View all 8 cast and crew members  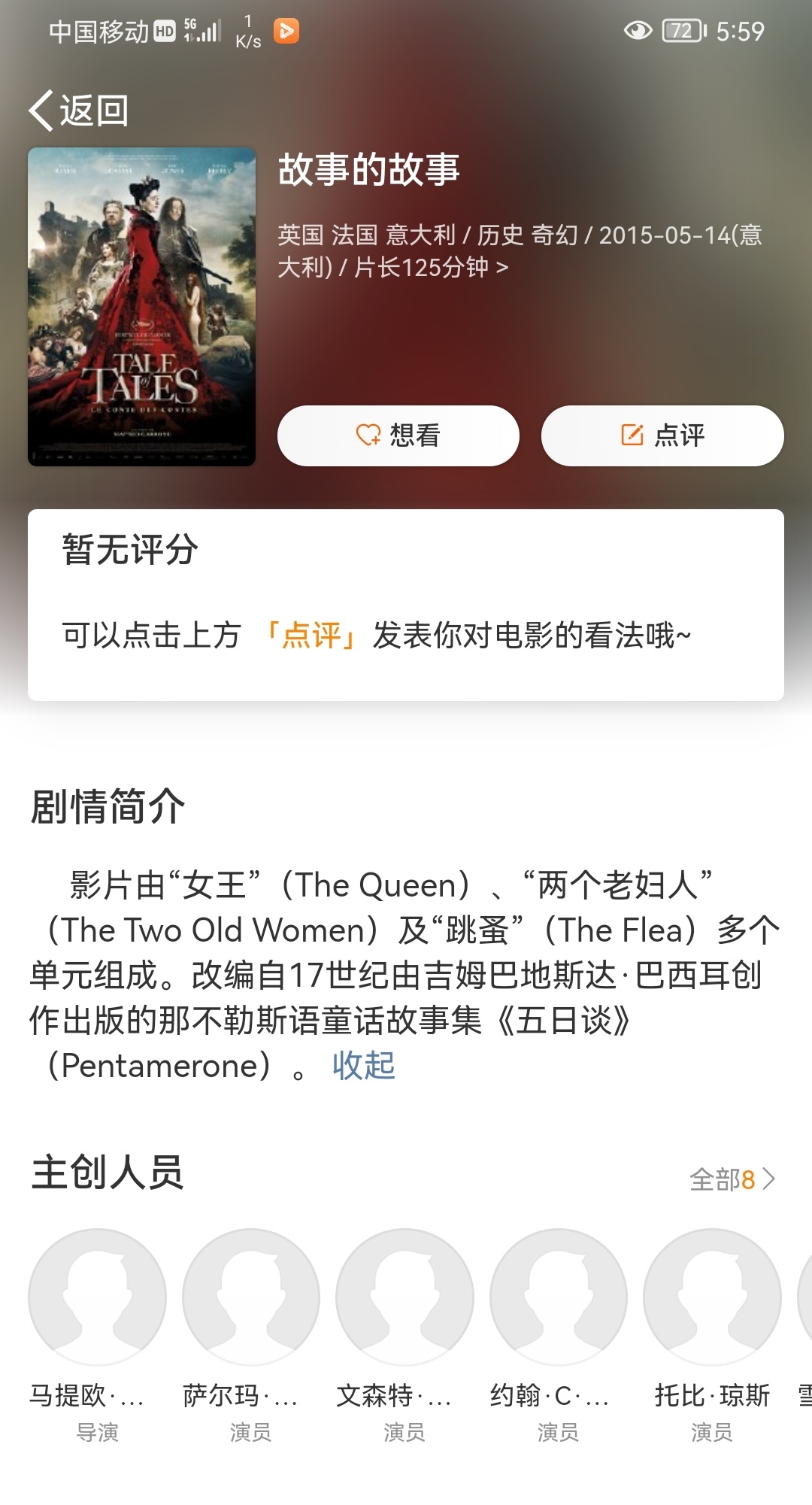tap(732, 1179)
